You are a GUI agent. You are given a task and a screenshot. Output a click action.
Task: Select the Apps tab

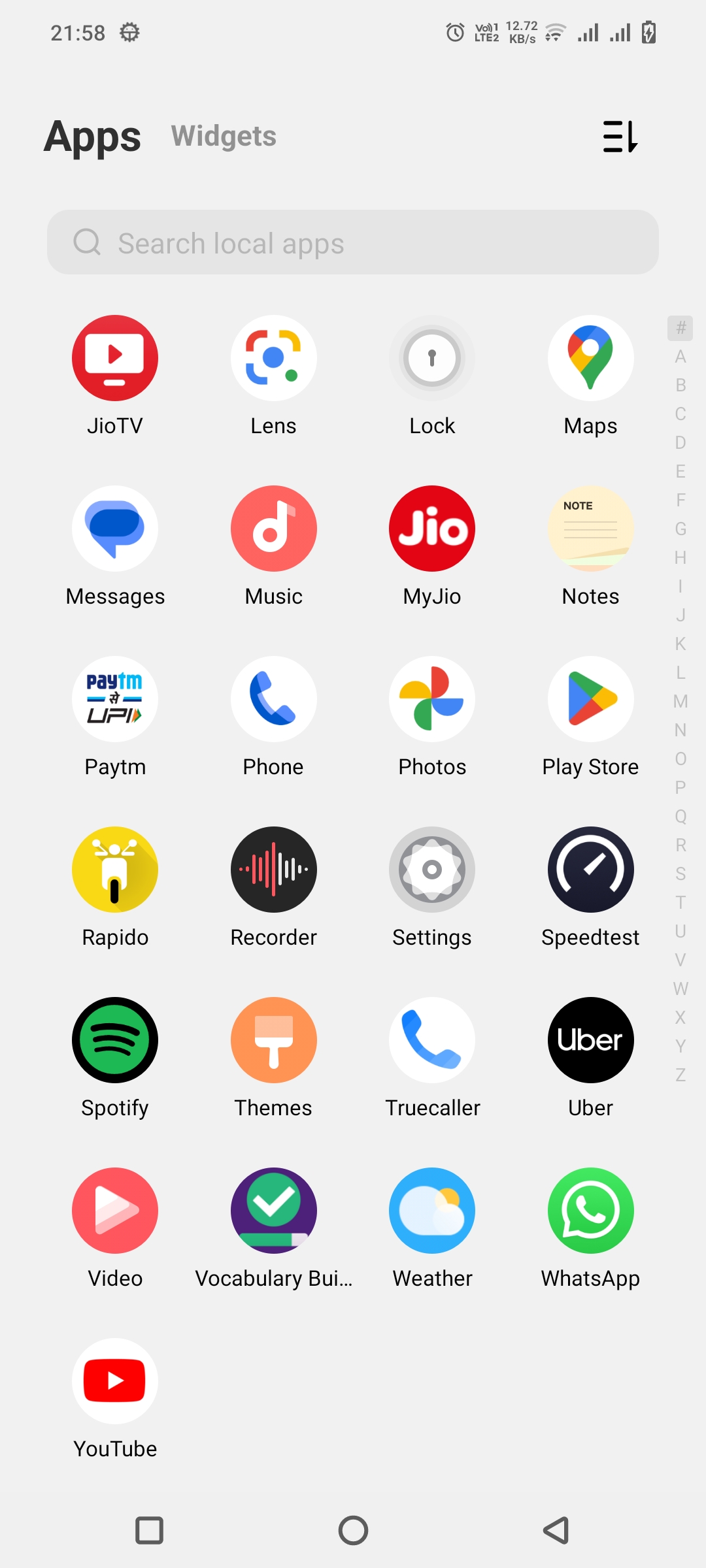[92, 136]
